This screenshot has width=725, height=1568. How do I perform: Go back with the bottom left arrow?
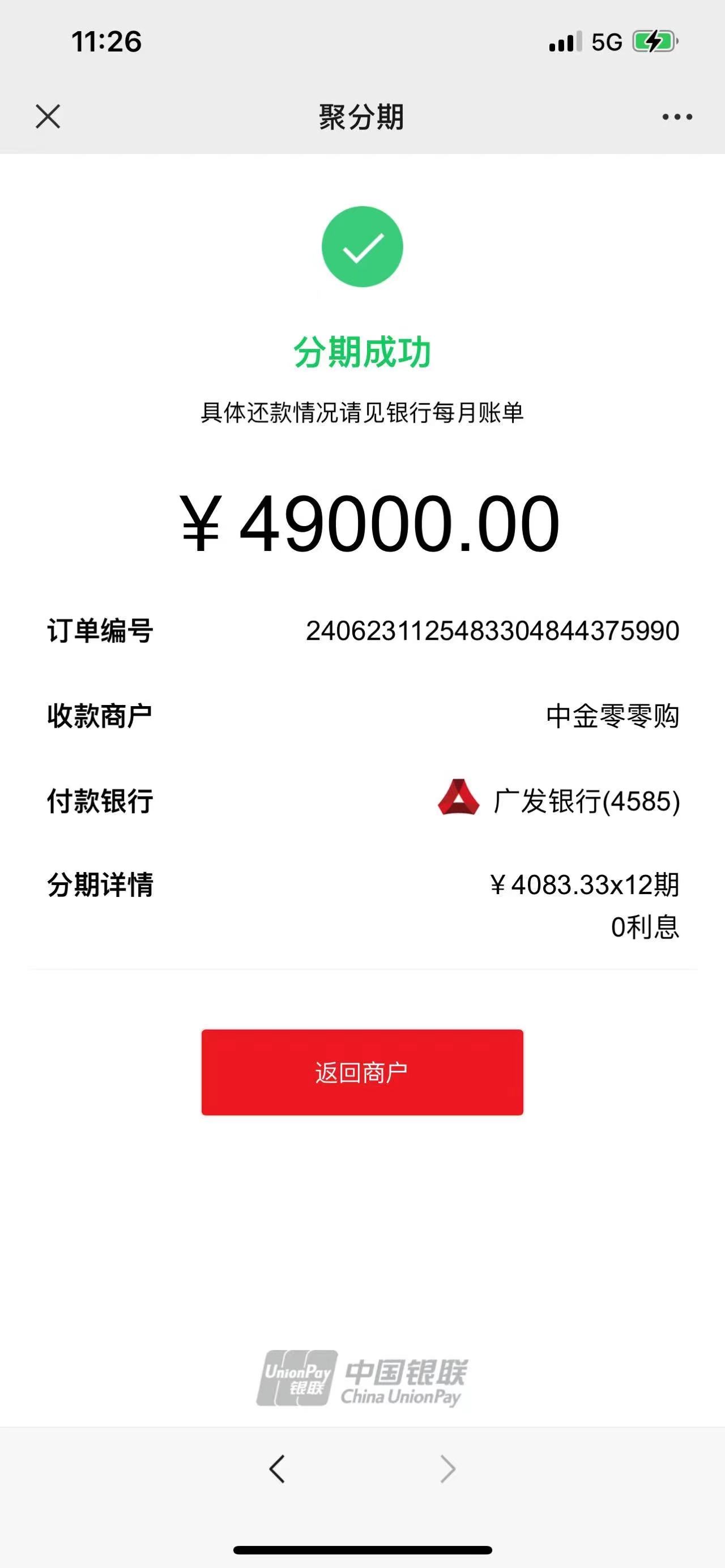(277, 1469)
